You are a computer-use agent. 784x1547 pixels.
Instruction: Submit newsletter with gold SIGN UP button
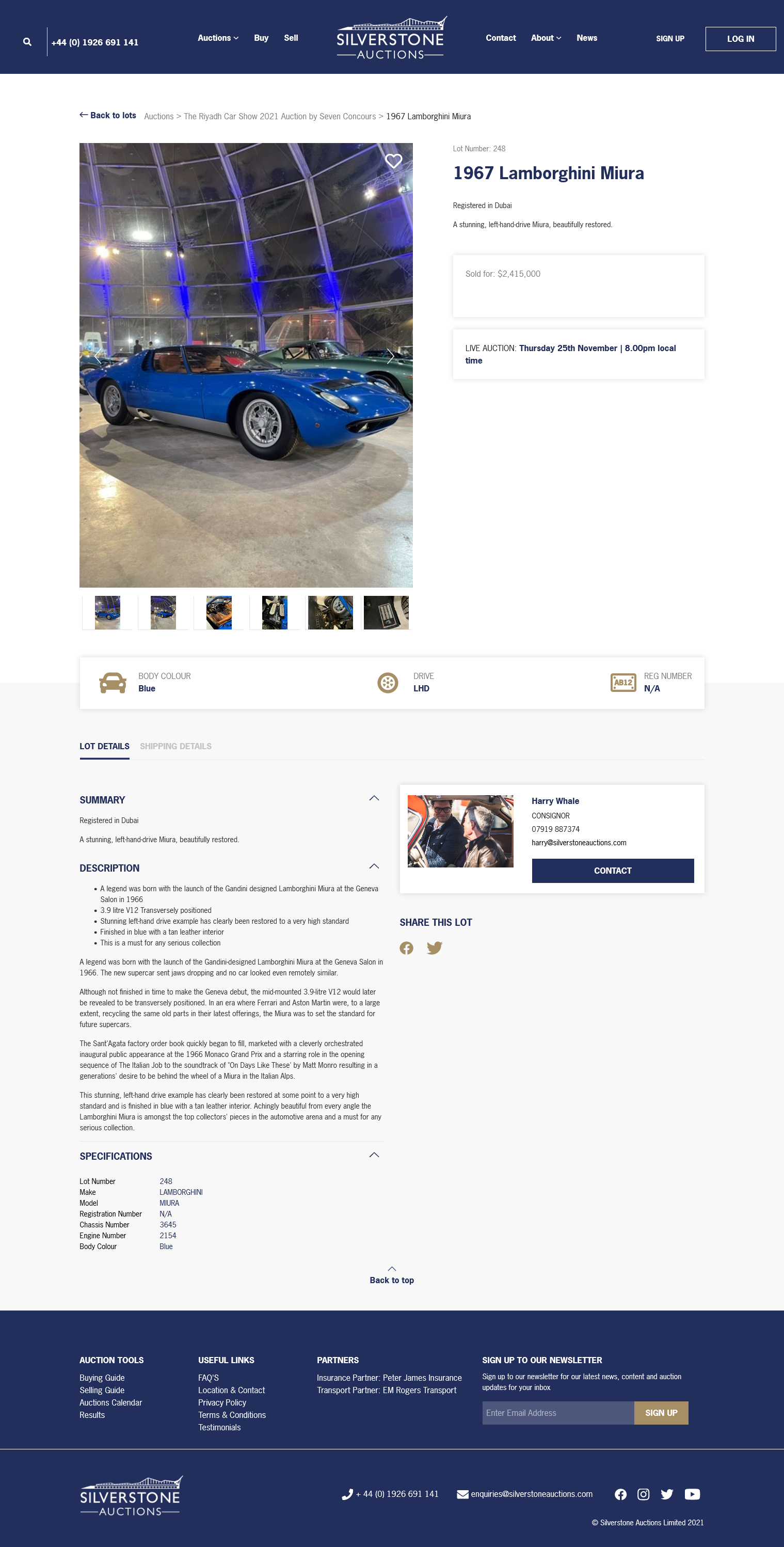tap(661, 1413)
